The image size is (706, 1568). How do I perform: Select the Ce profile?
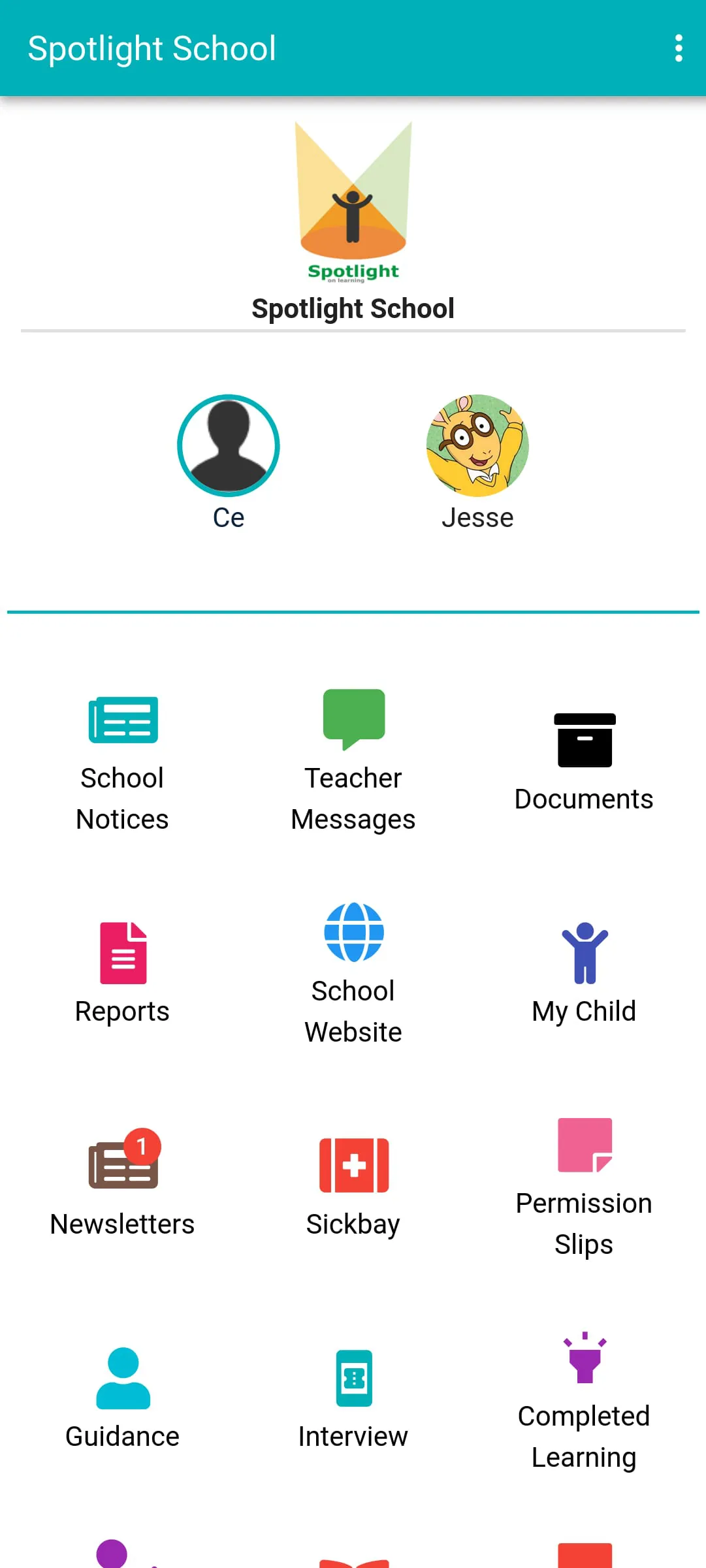pos(229,446)
